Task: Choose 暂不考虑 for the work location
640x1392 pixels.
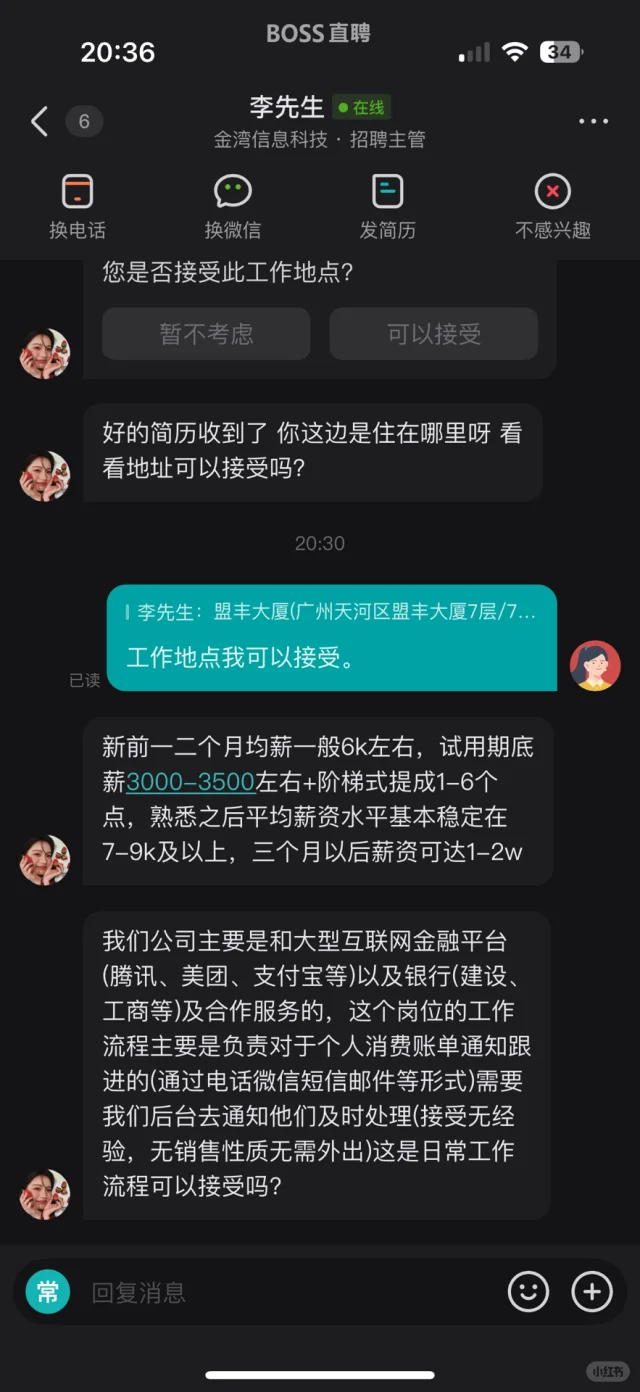Action: point(206,334)
